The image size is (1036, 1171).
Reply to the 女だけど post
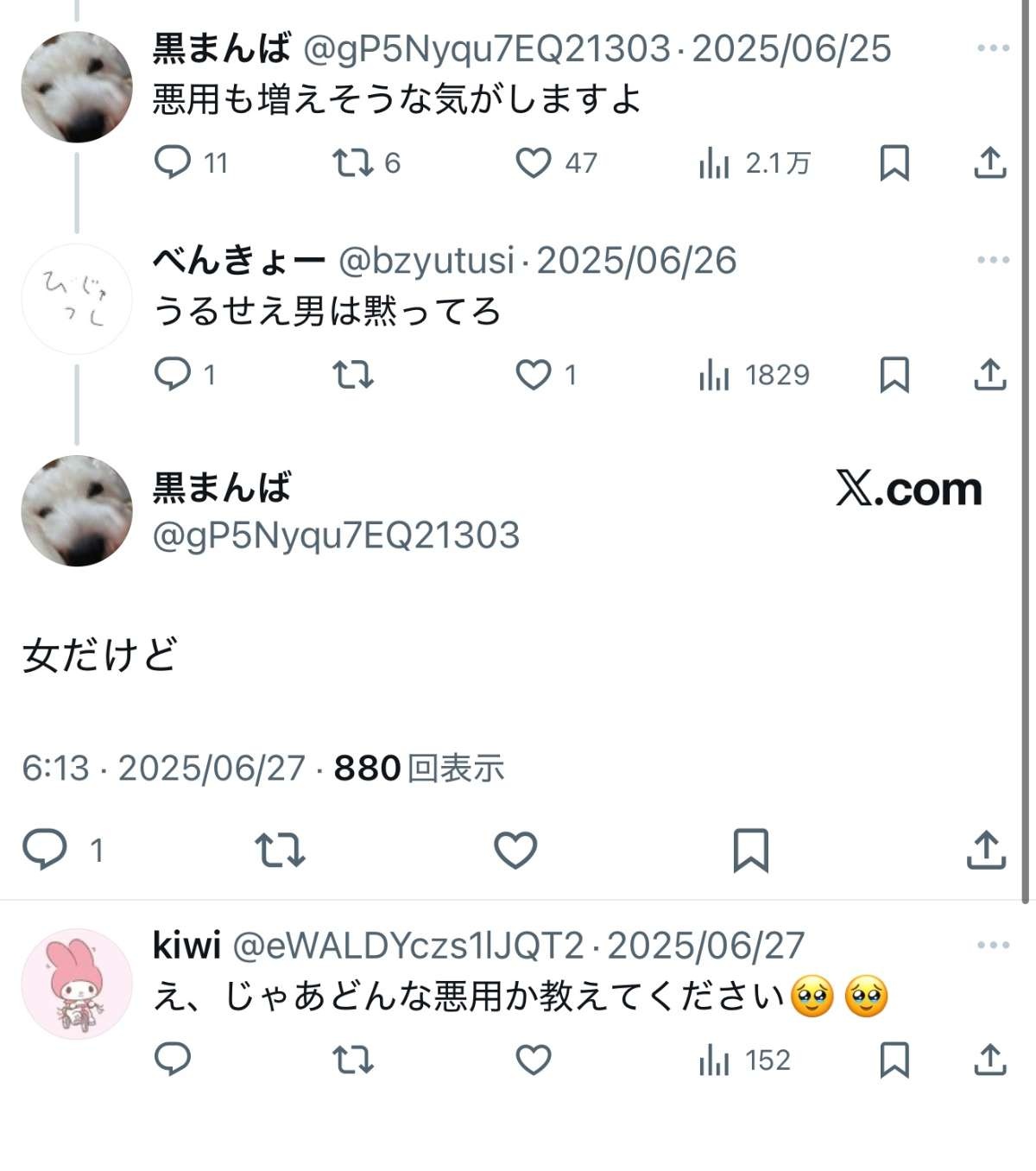45,849
